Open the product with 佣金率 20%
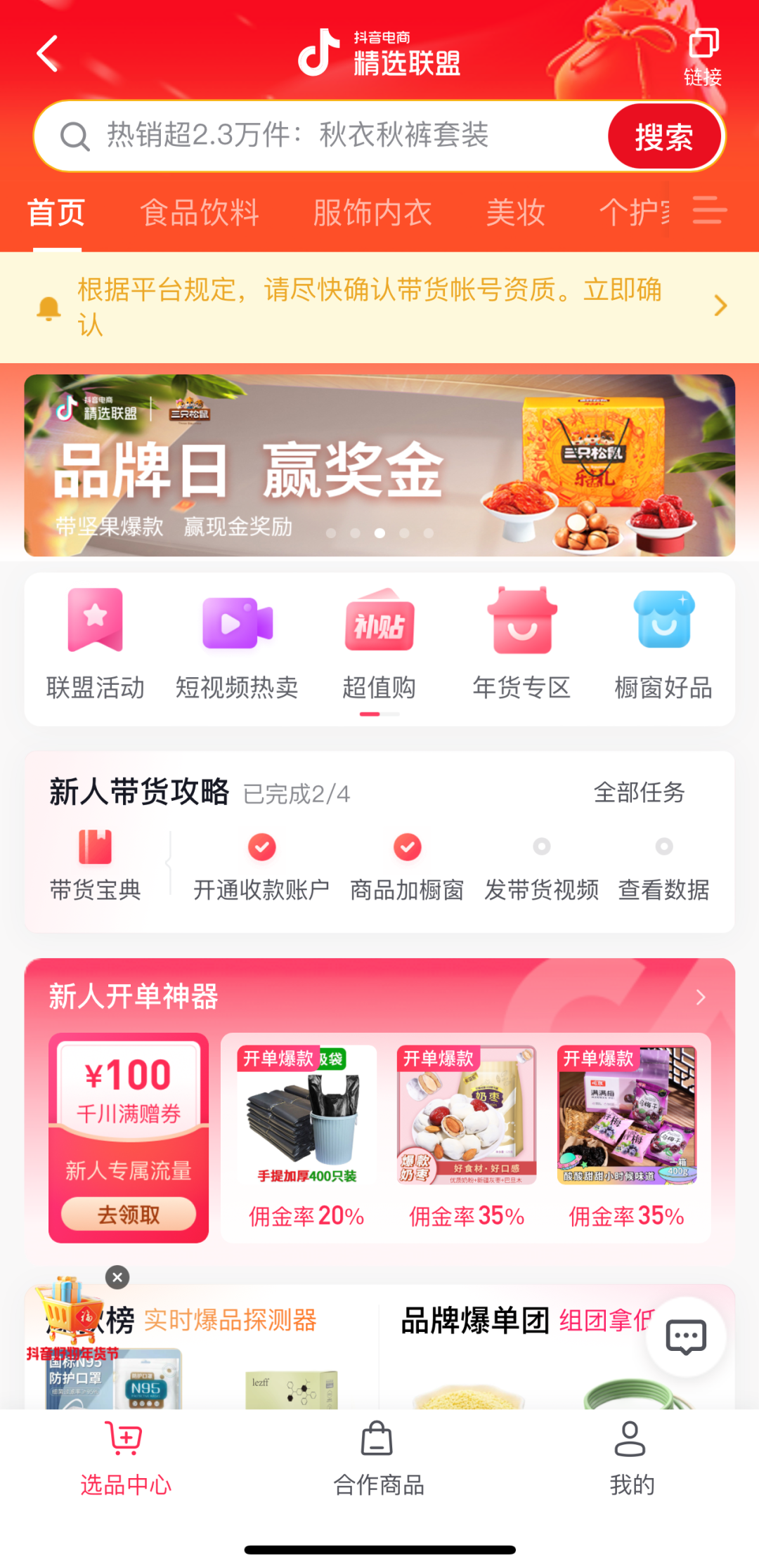This screenshot has height=1568, width=759. click(x=306, y=1138)
